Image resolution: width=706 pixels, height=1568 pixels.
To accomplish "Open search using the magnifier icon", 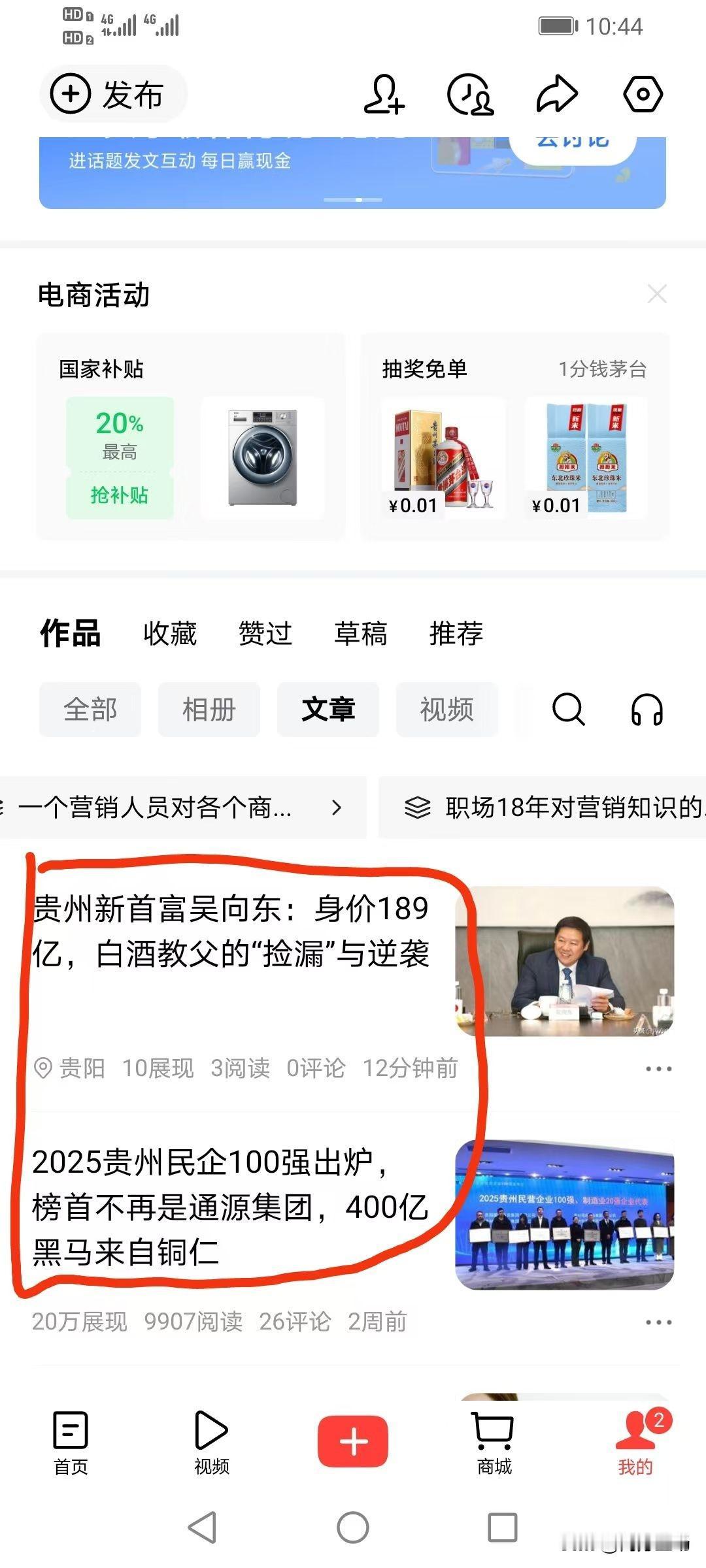I will click(567, 710).
